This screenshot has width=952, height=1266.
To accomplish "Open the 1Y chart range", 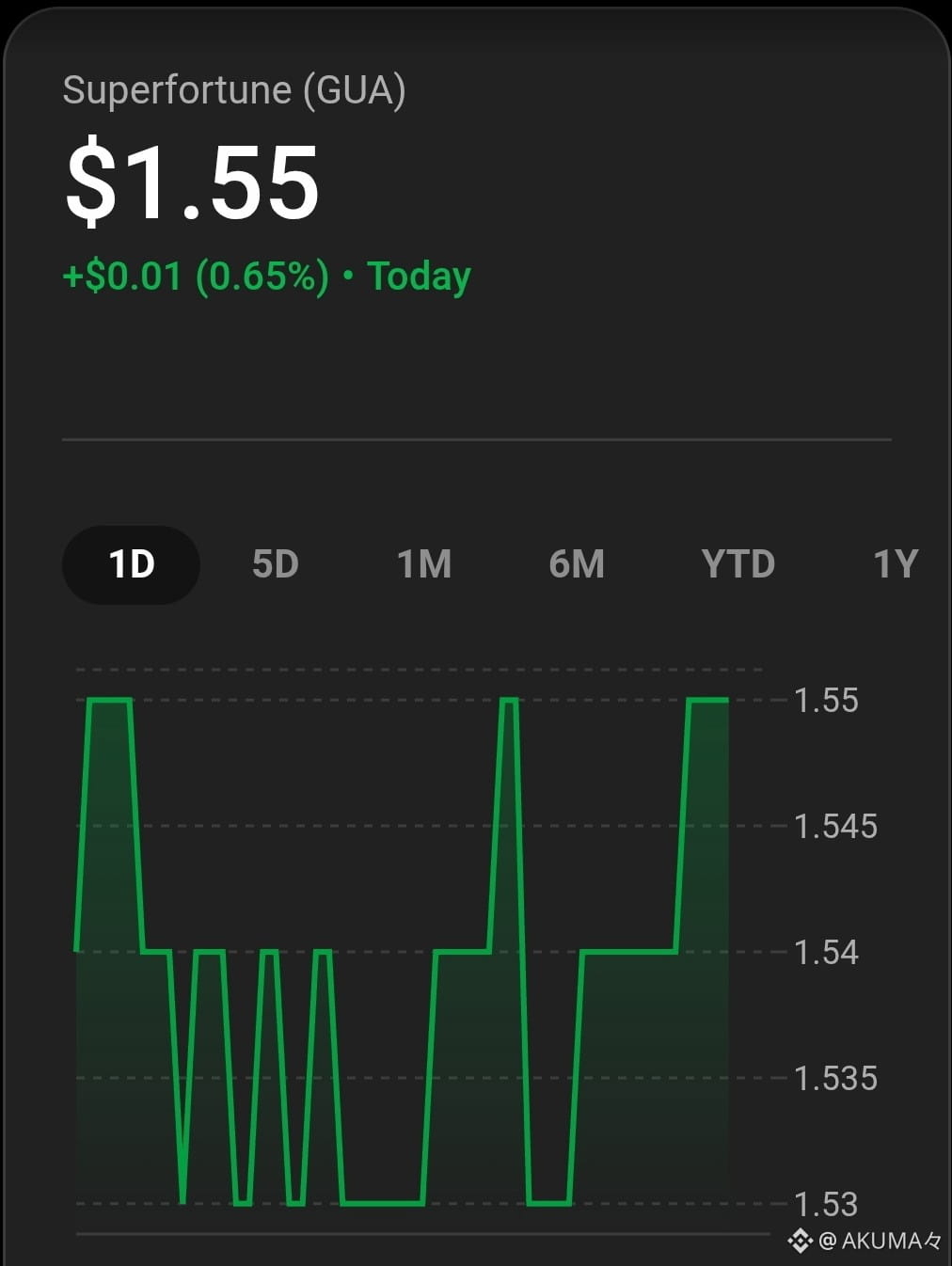I will (896, 564).
